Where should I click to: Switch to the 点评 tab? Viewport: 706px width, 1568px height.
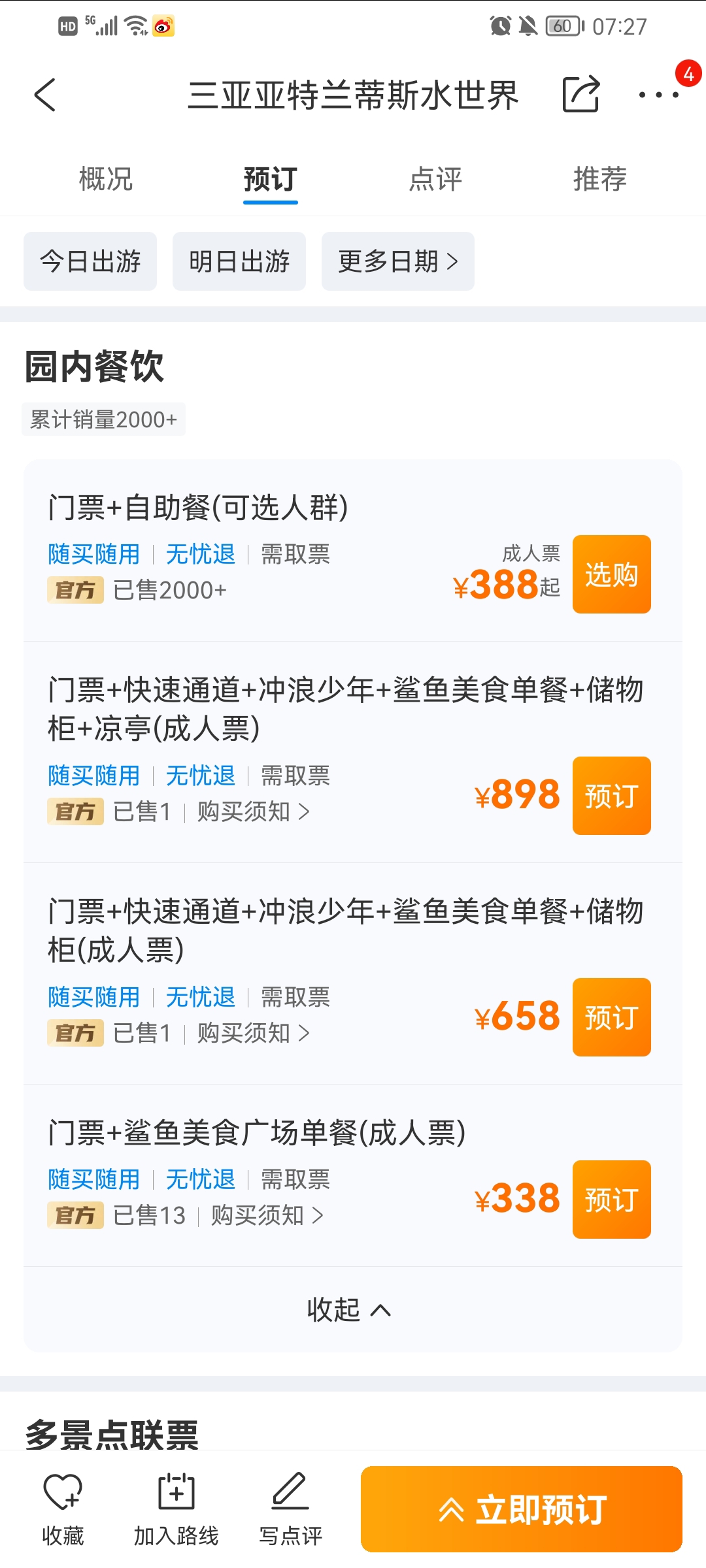tap(435, 178)
